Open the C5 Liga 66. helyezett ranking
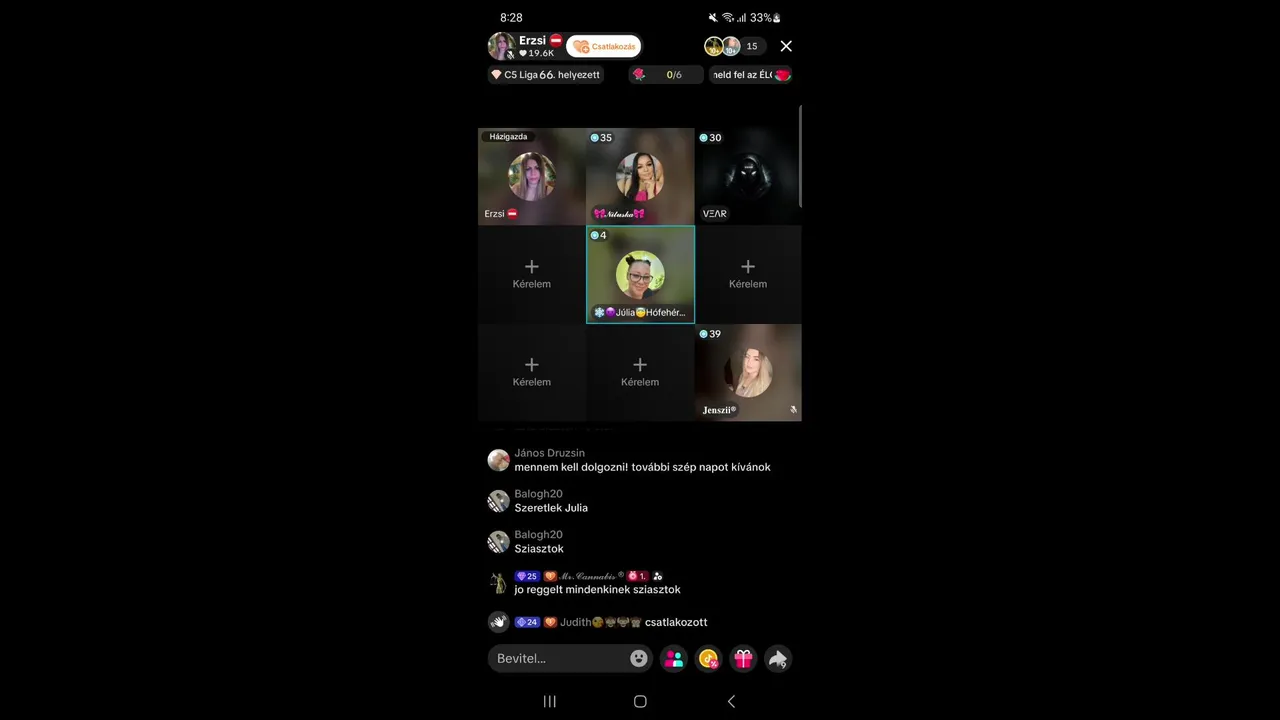The height and width of the screenshot is (720, 1280). tap(546, 75)
